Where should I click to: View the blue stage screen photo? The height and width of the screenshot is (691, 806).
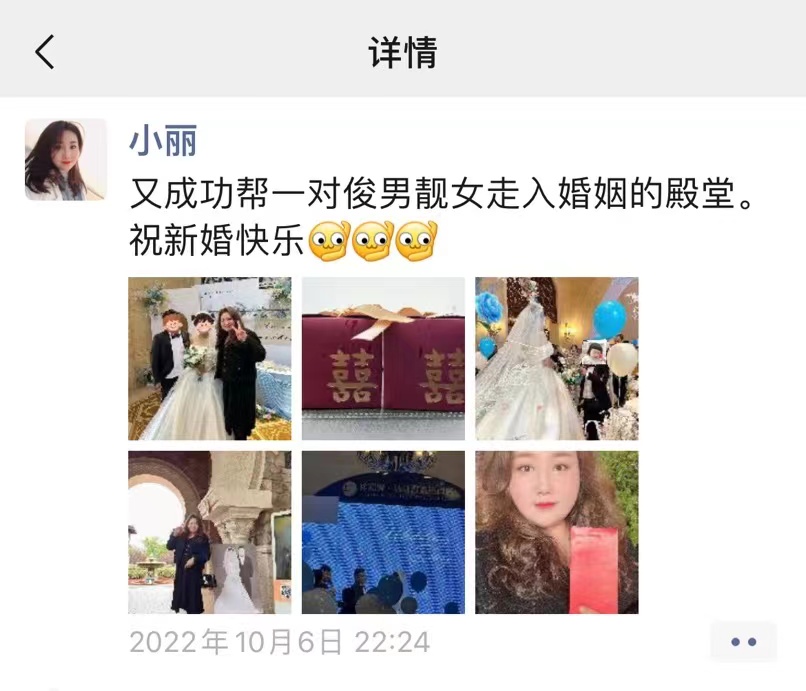click(383, 532)
